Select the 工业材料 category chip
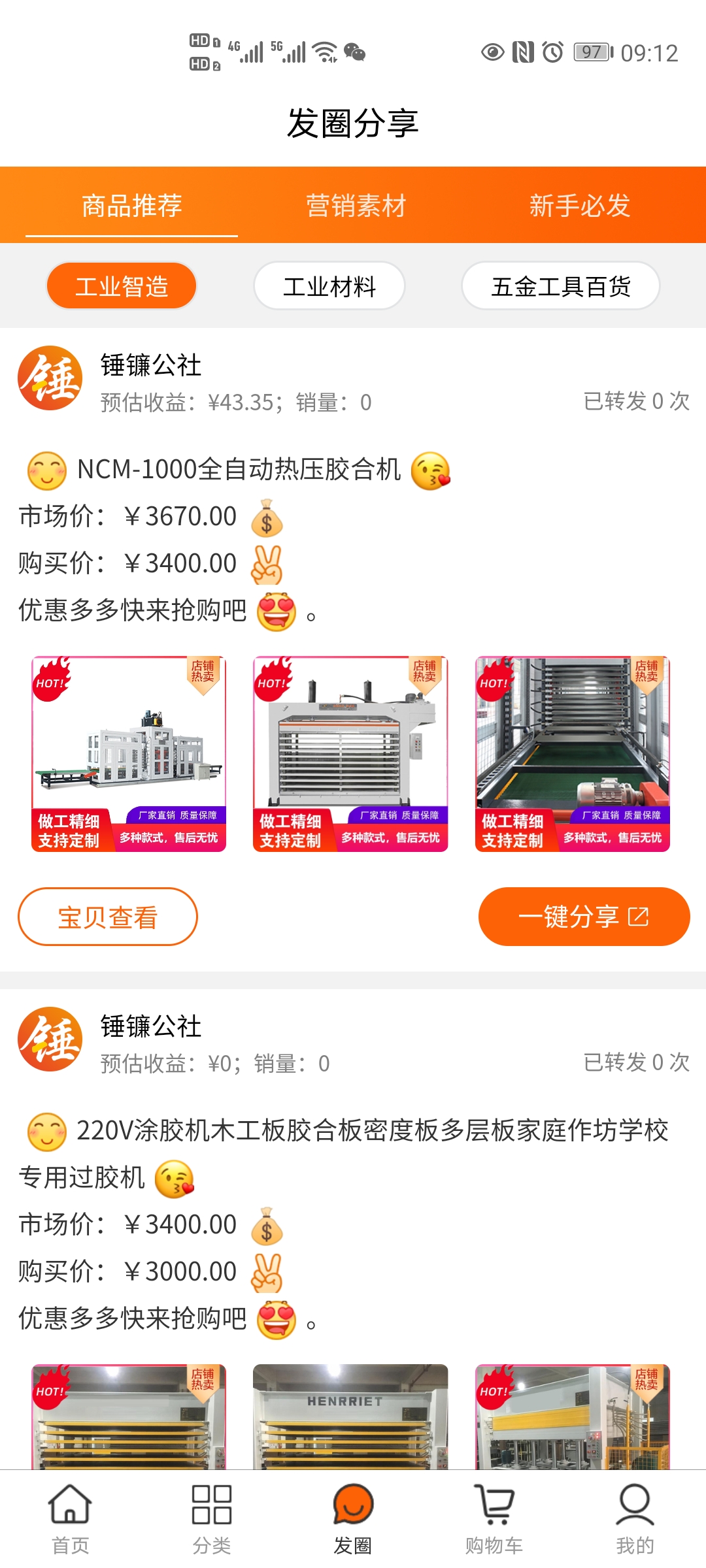Image resolution: width=706 pixels, height=1568 pixels. click(x=329, y=286)
